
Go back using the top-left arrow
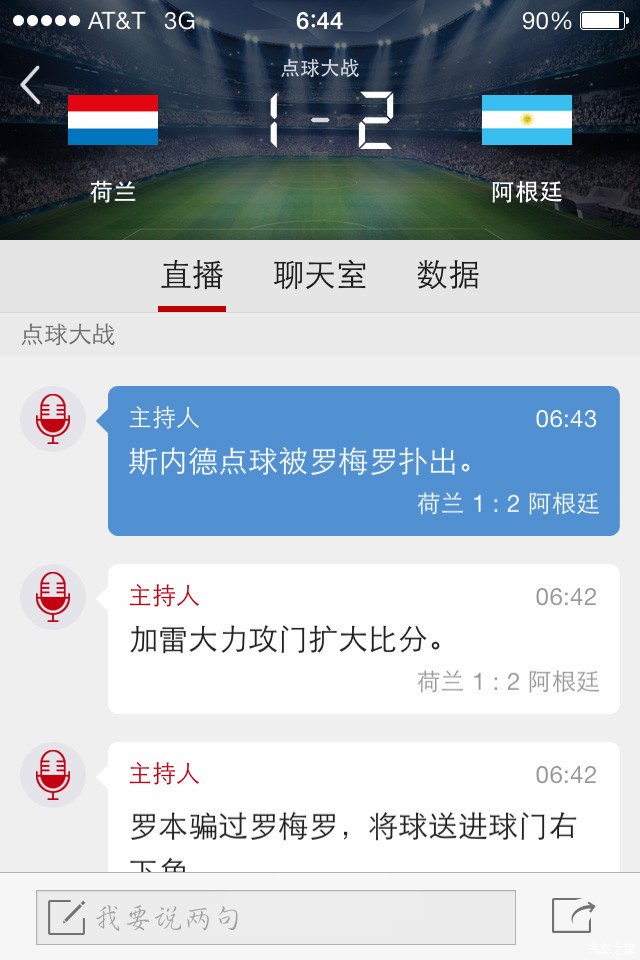coord(31,86)
